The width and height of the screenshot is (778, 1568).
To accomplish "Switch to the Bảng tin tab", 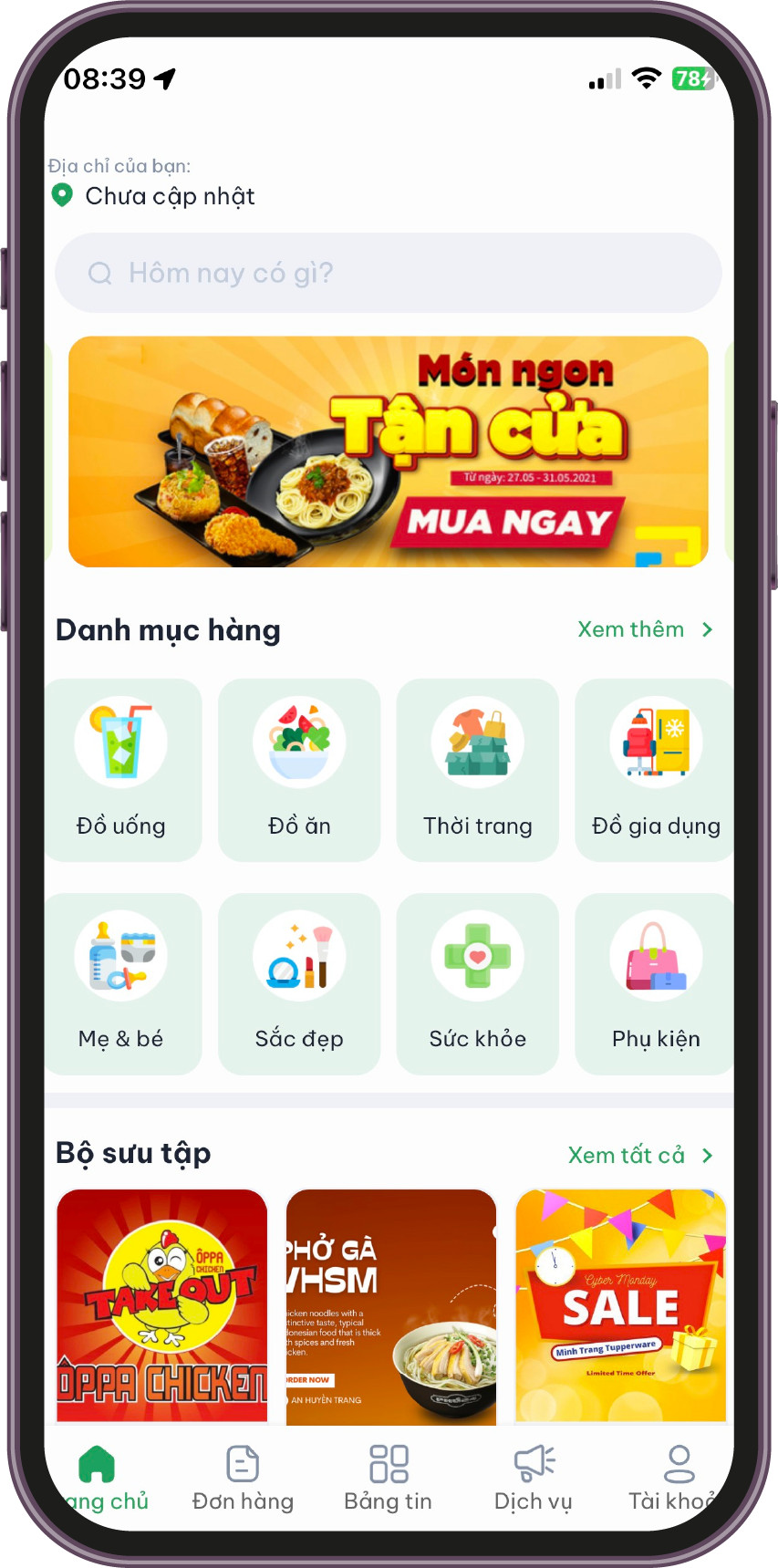I will (x=388, y=1478).
